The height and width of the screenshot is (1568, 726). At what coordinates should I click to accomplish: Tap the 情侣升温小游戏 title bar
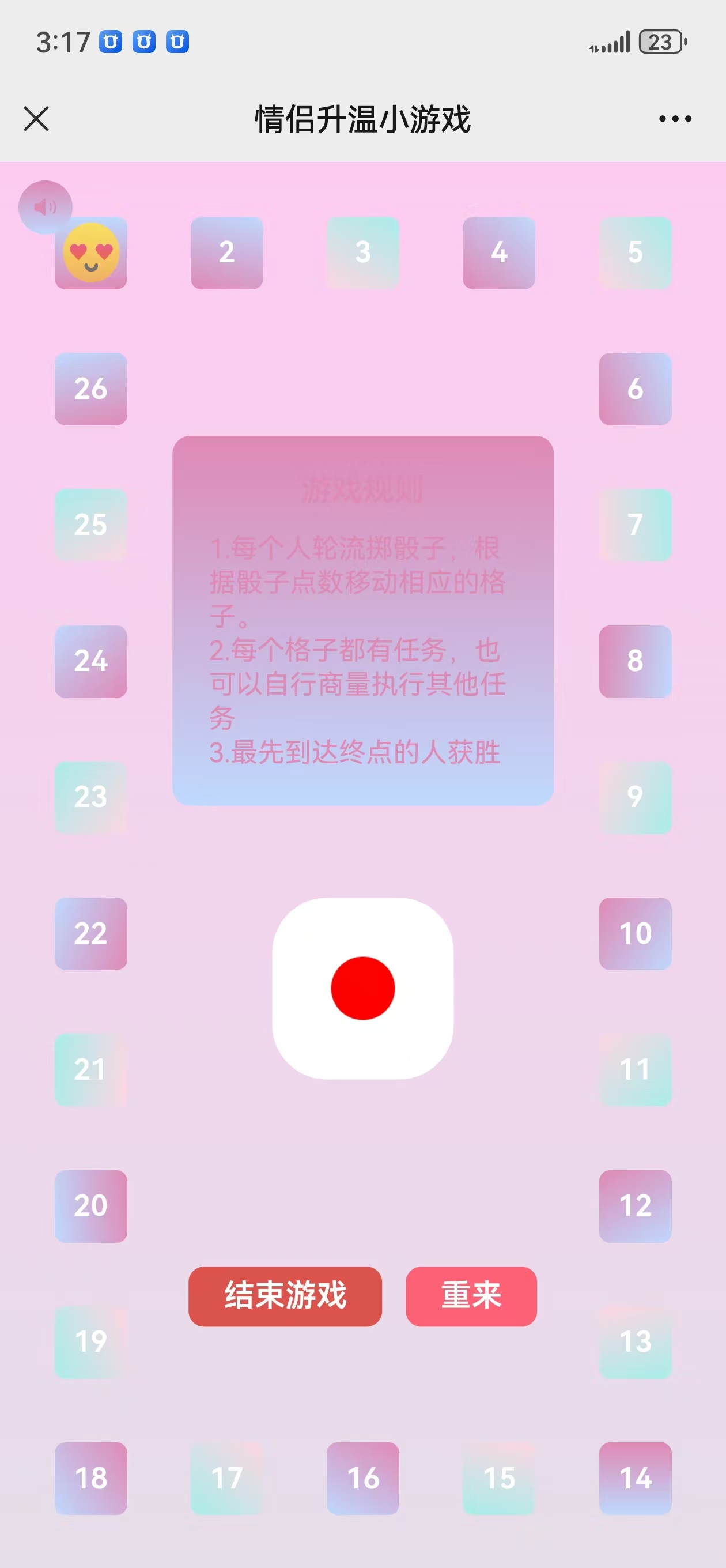(362, 119)
